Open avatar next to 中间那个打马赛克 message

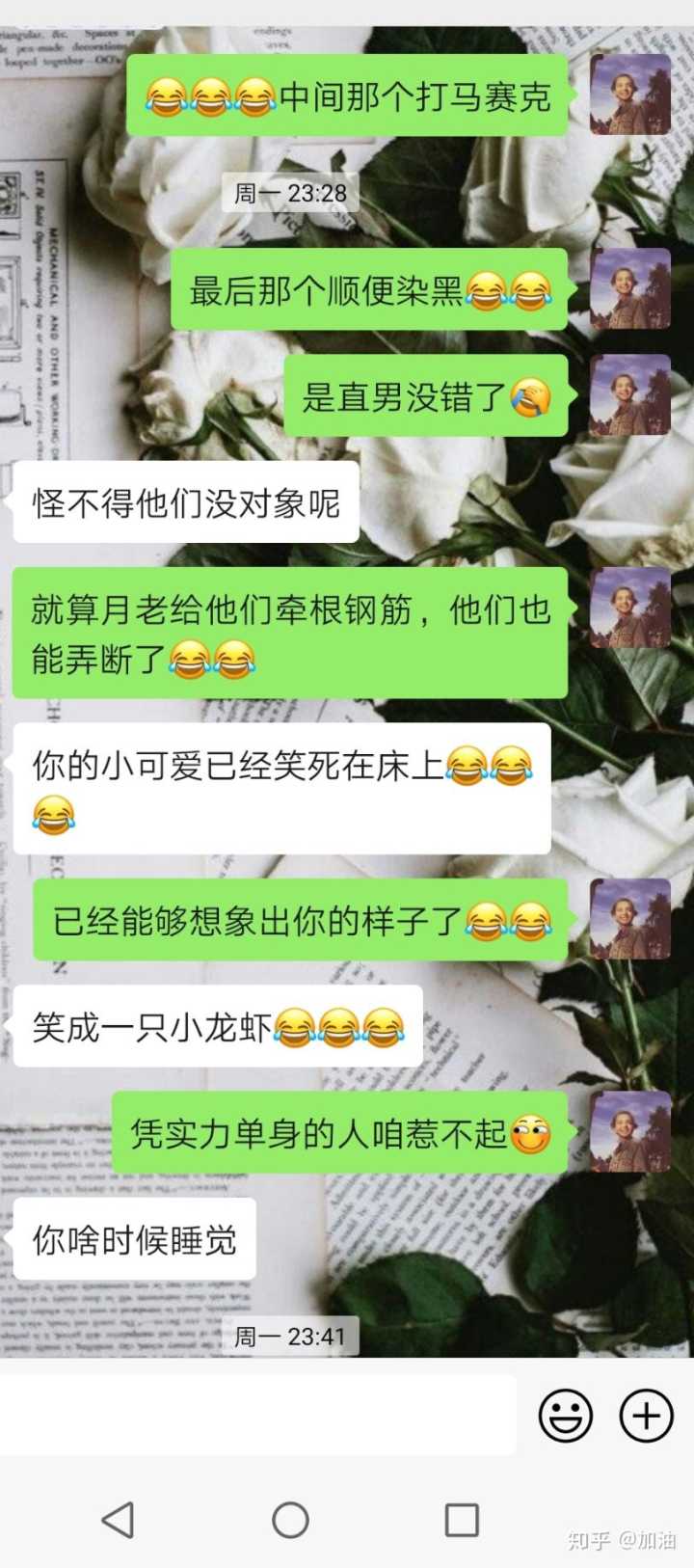pos(630,95)
